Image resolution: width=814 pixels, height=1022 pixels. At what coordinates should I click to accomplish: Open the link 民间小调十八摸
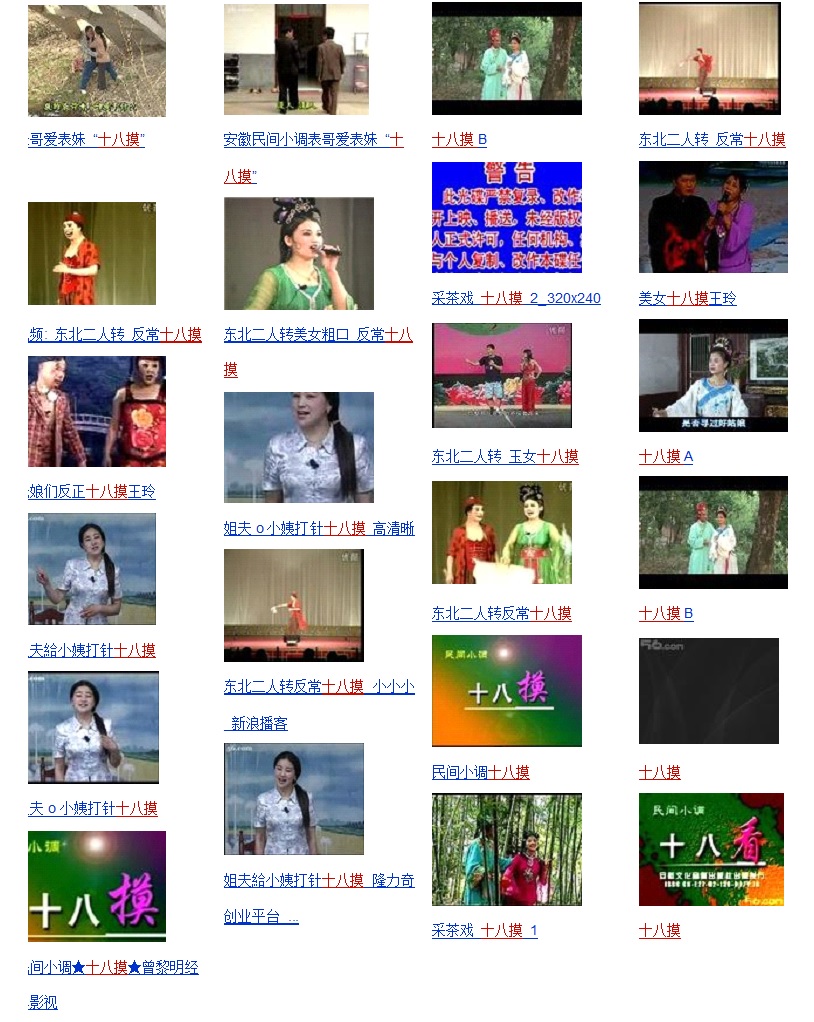pos(481,772)
